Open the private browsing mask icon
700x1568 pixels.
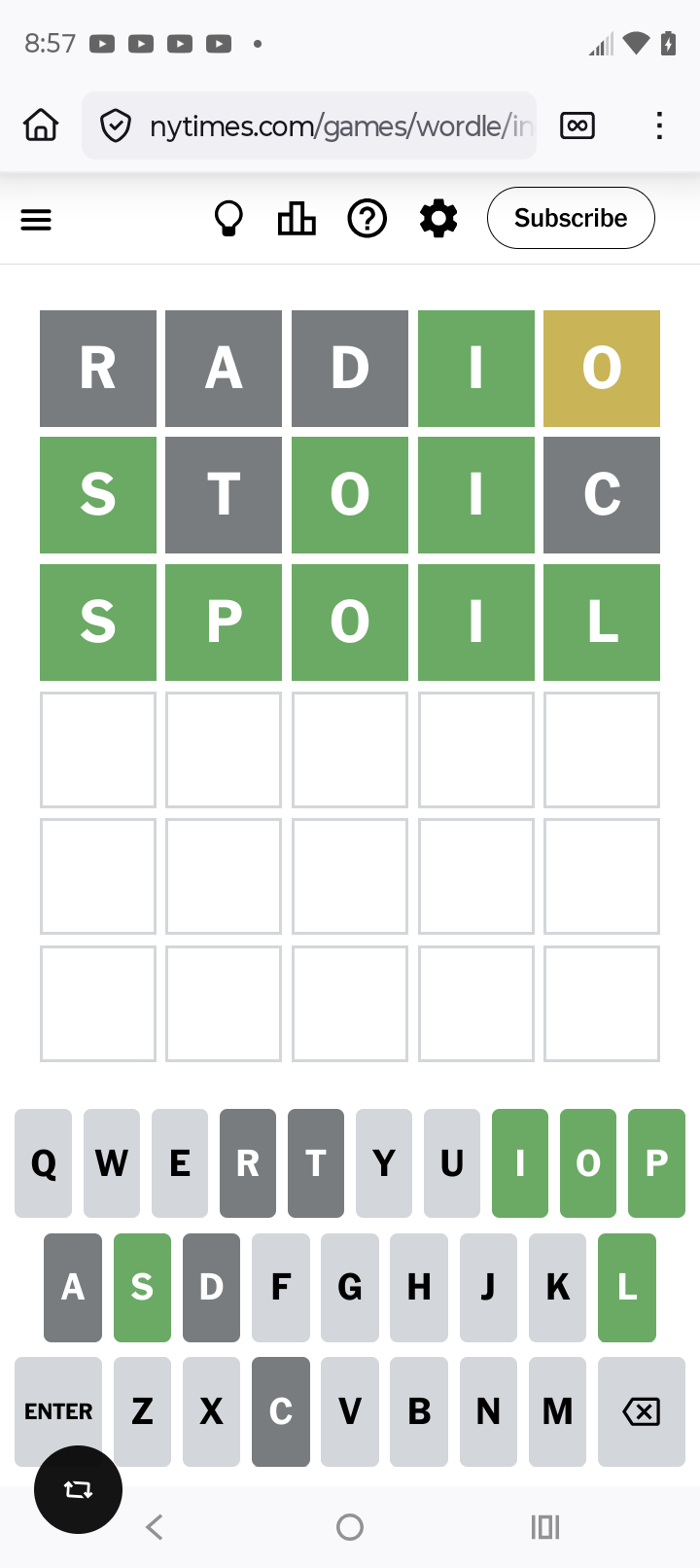coord(577,125)
